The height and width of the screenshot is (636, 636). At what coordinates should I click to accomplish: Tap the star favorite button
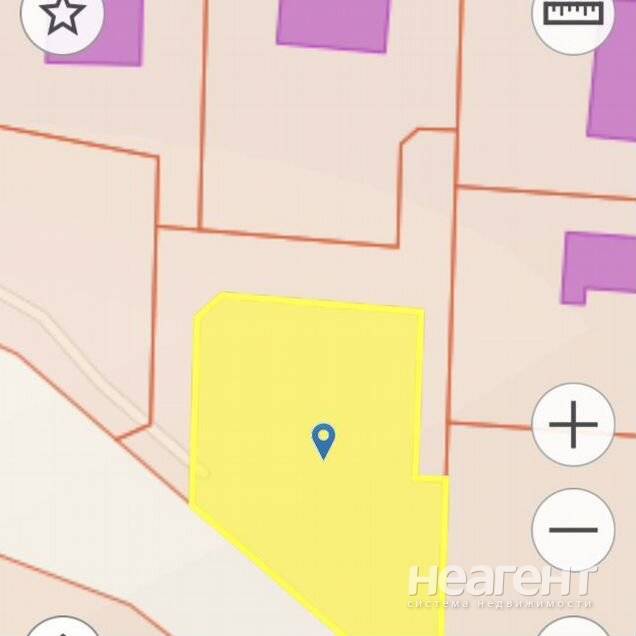tap(64, 16)
